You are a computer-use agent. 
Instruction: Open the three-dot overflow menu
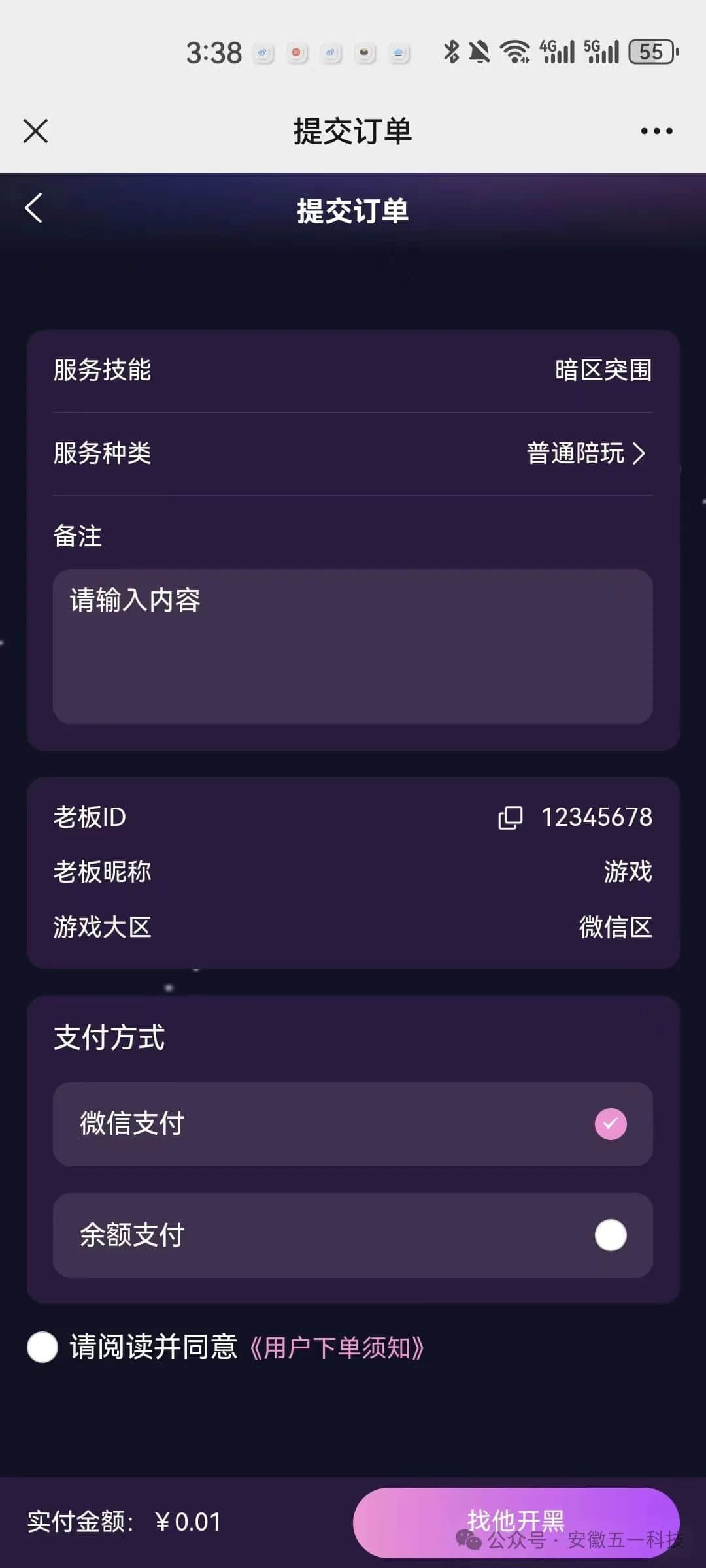coord(656,131)
